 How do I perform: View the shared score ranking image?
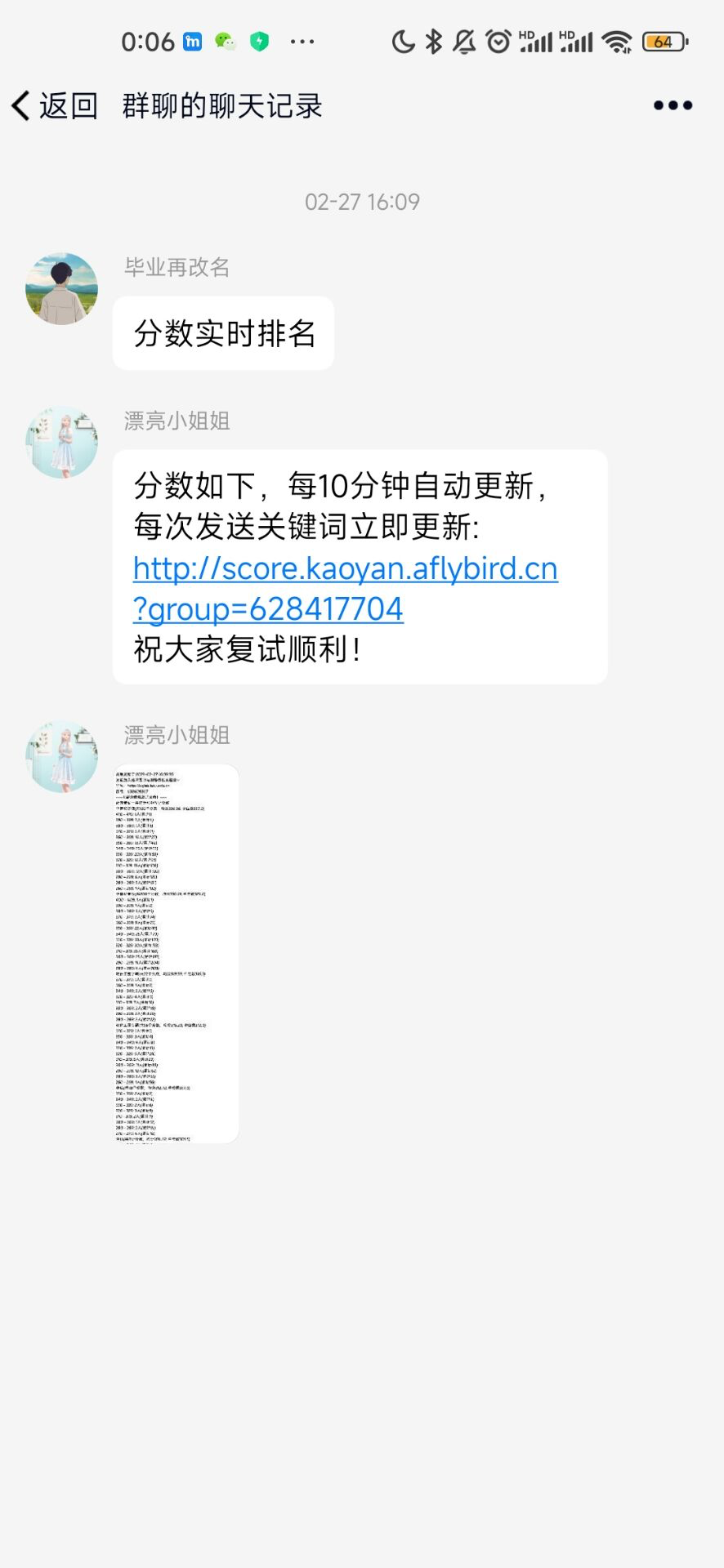[177, 953]
